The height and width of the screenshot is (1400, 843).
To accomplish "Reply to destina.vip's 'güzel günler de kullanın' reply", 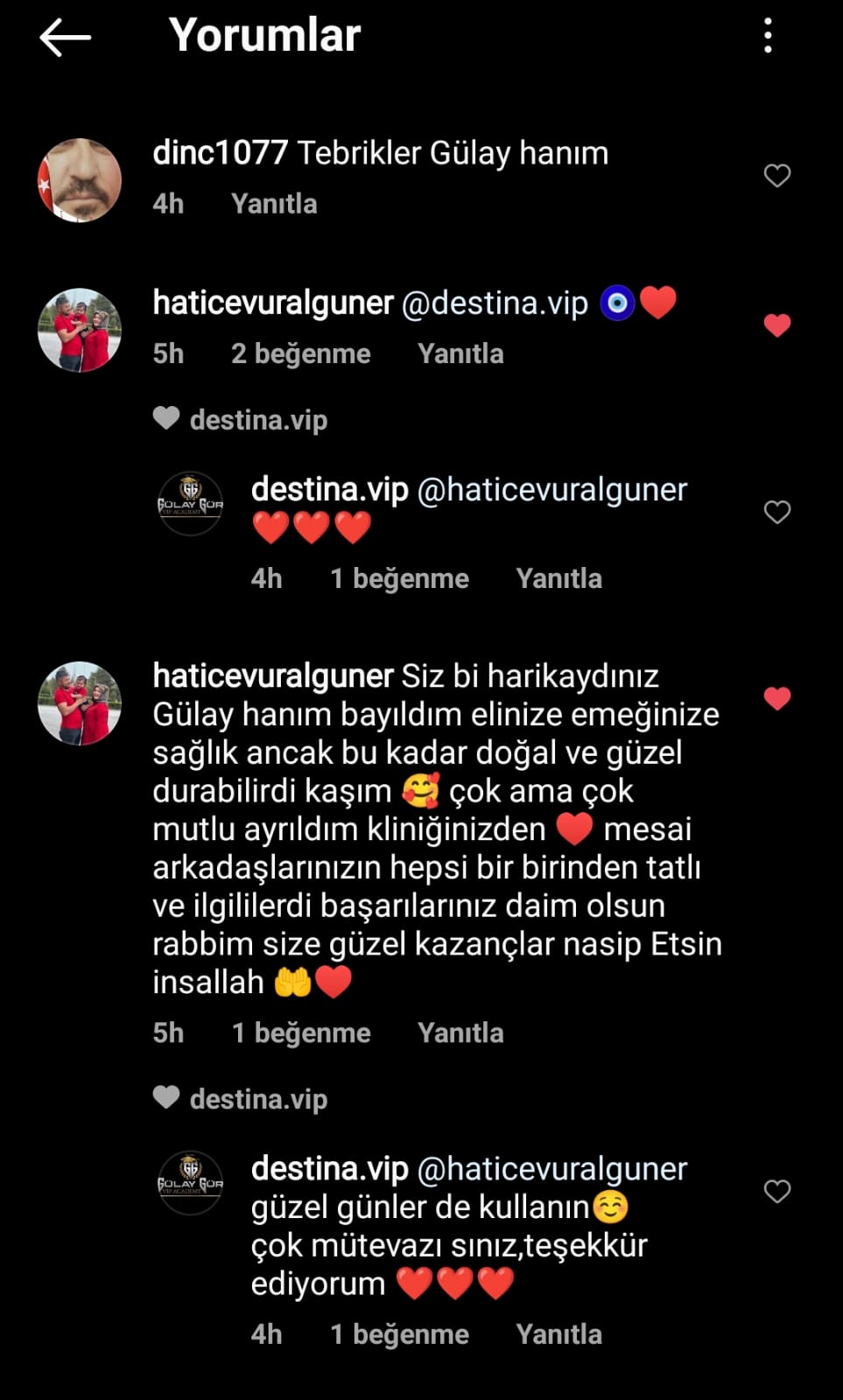I will coord(559,1334).
